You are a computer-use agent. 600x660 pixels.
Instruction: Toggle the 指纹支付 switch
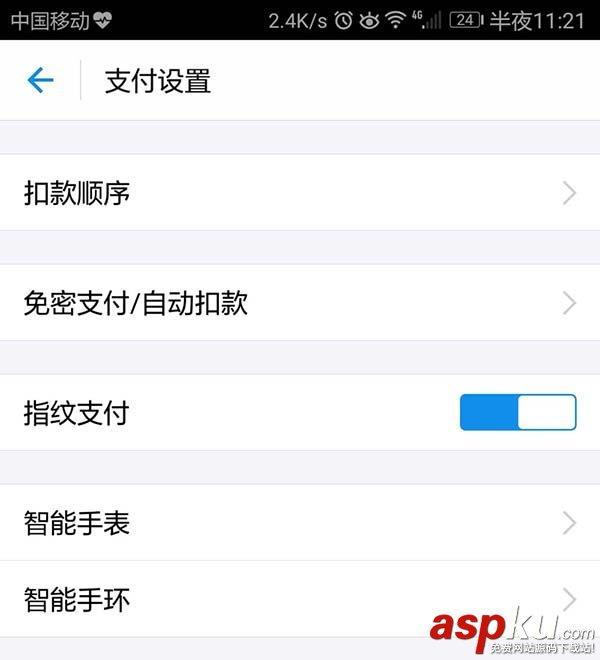coord(518,412)
